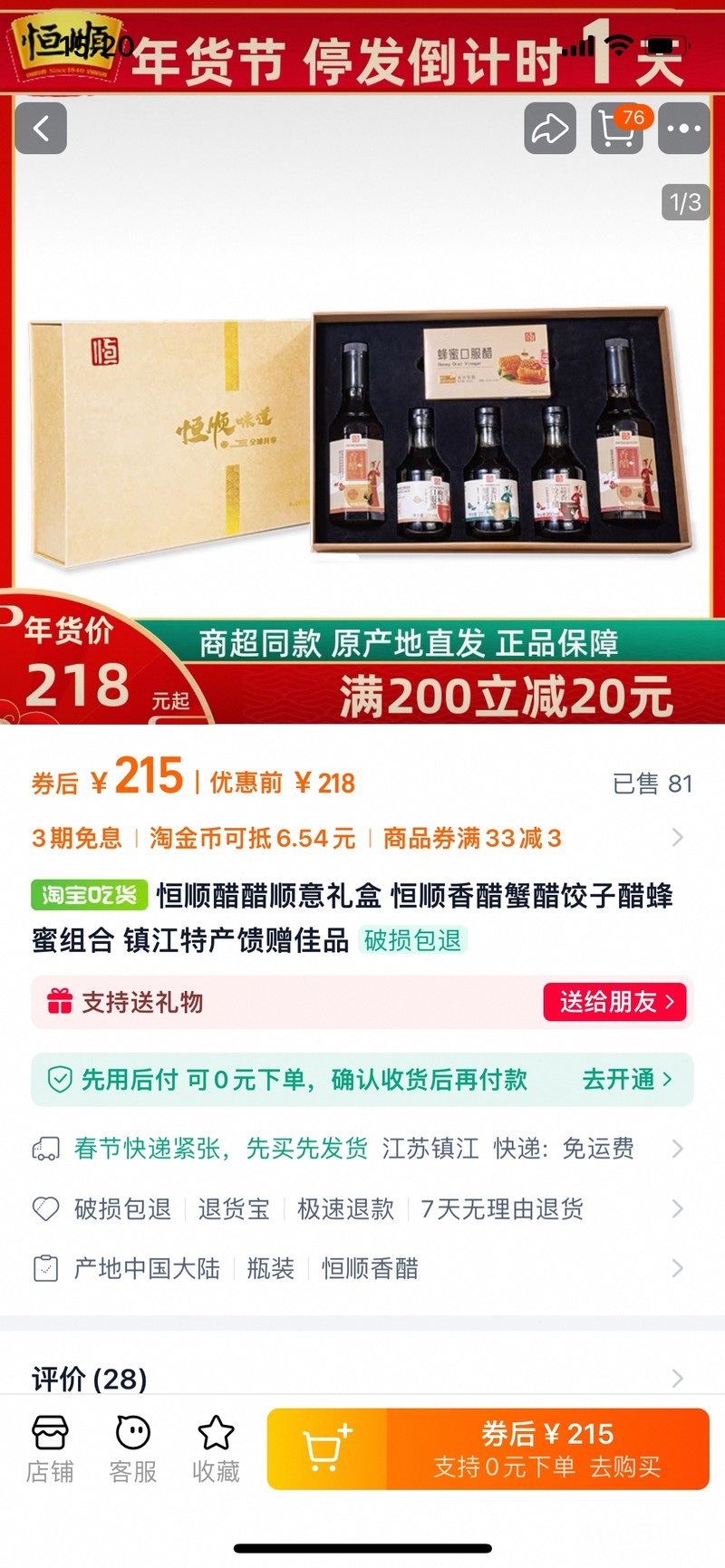Viewport: 725px width, 1568px height.
Task: Open the shopping cart icon
Action: pyautogui.click(x=617, y=129)
